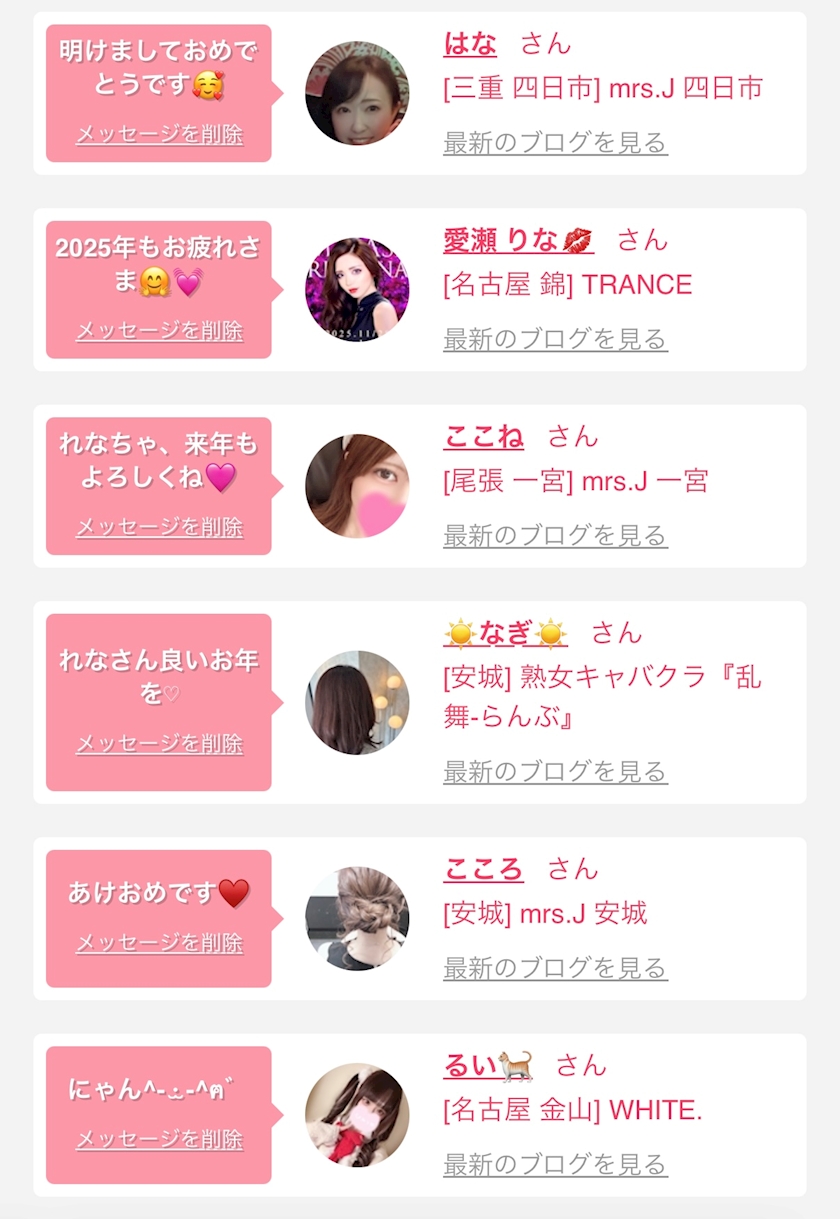View ここね's latest blog
This screenshot has height=1219, width=840.
point(555,535)
